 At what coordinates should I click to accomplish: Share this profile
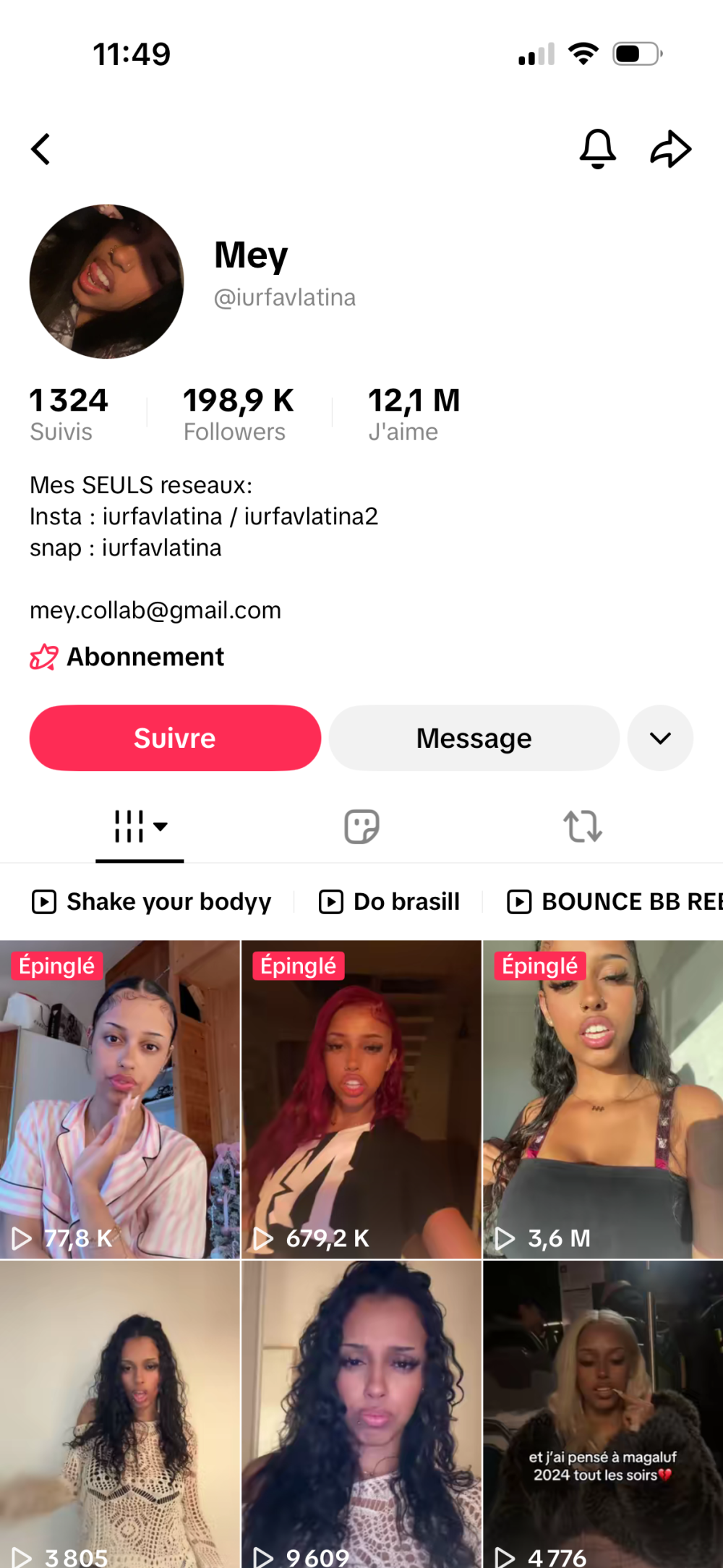(x=670, y=149)
